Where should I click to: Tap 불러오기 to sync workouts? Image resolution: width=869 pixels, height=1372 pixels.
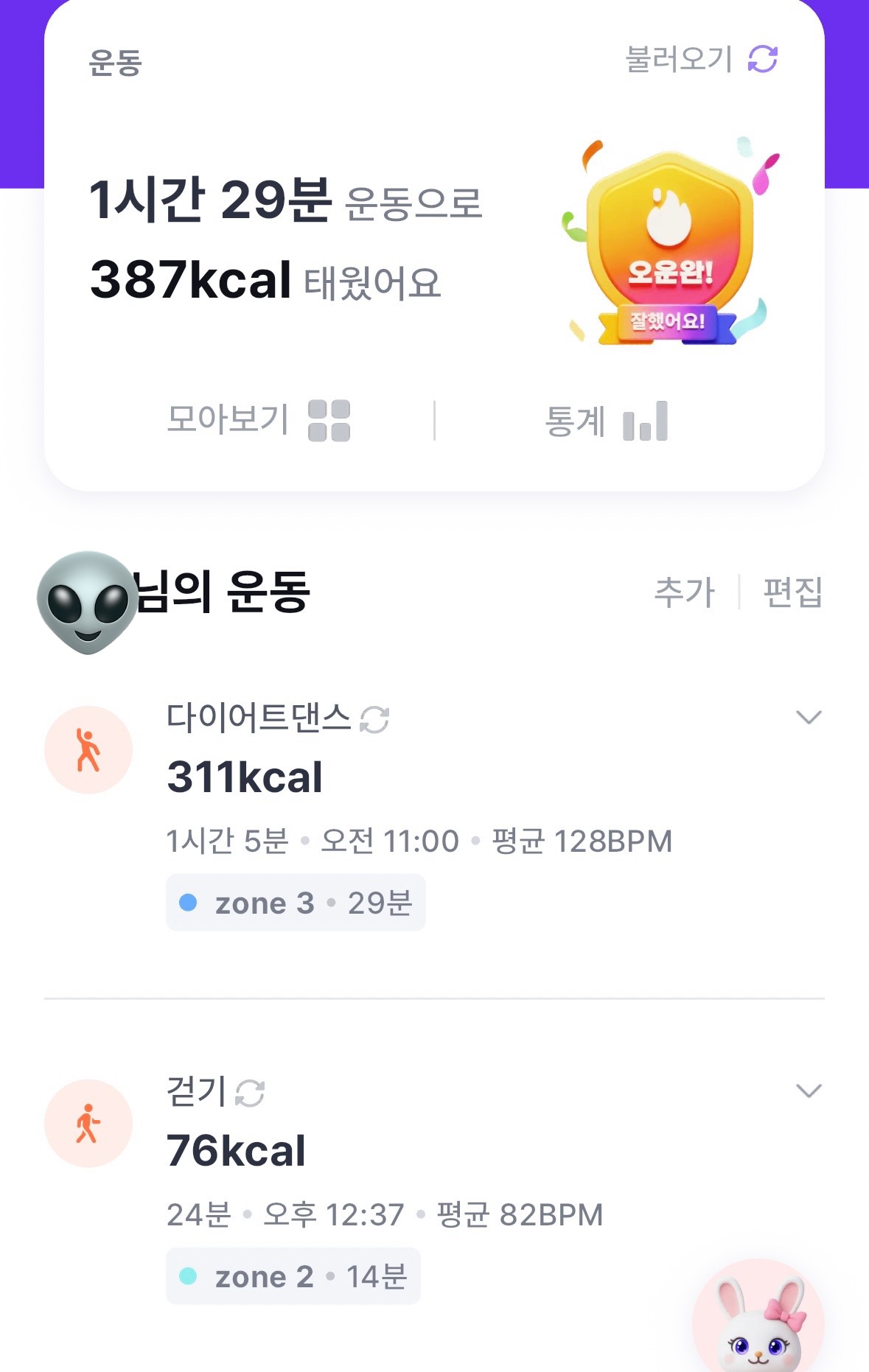[x=701, y=60]
